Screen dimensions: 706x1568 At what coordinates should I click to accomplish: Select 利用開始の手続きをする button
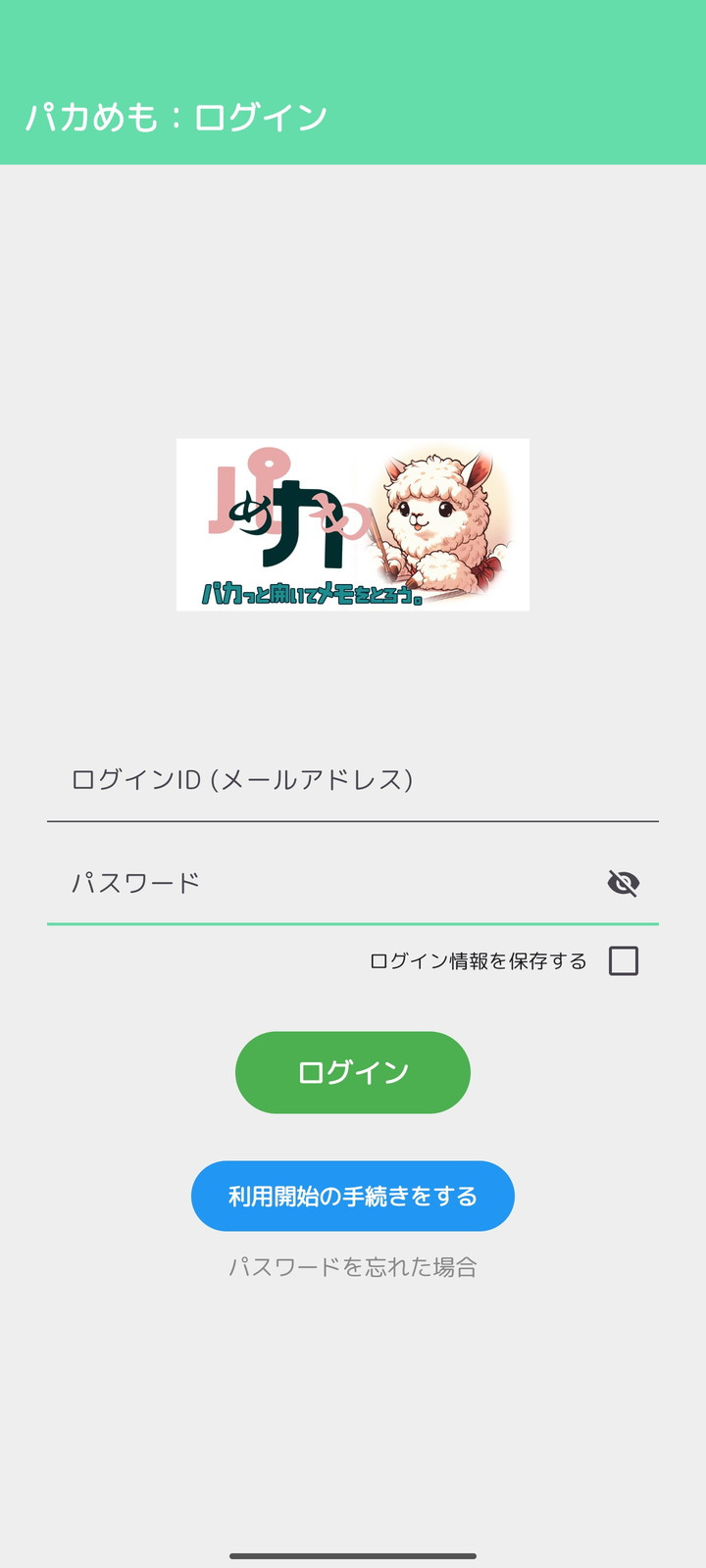353,1196
